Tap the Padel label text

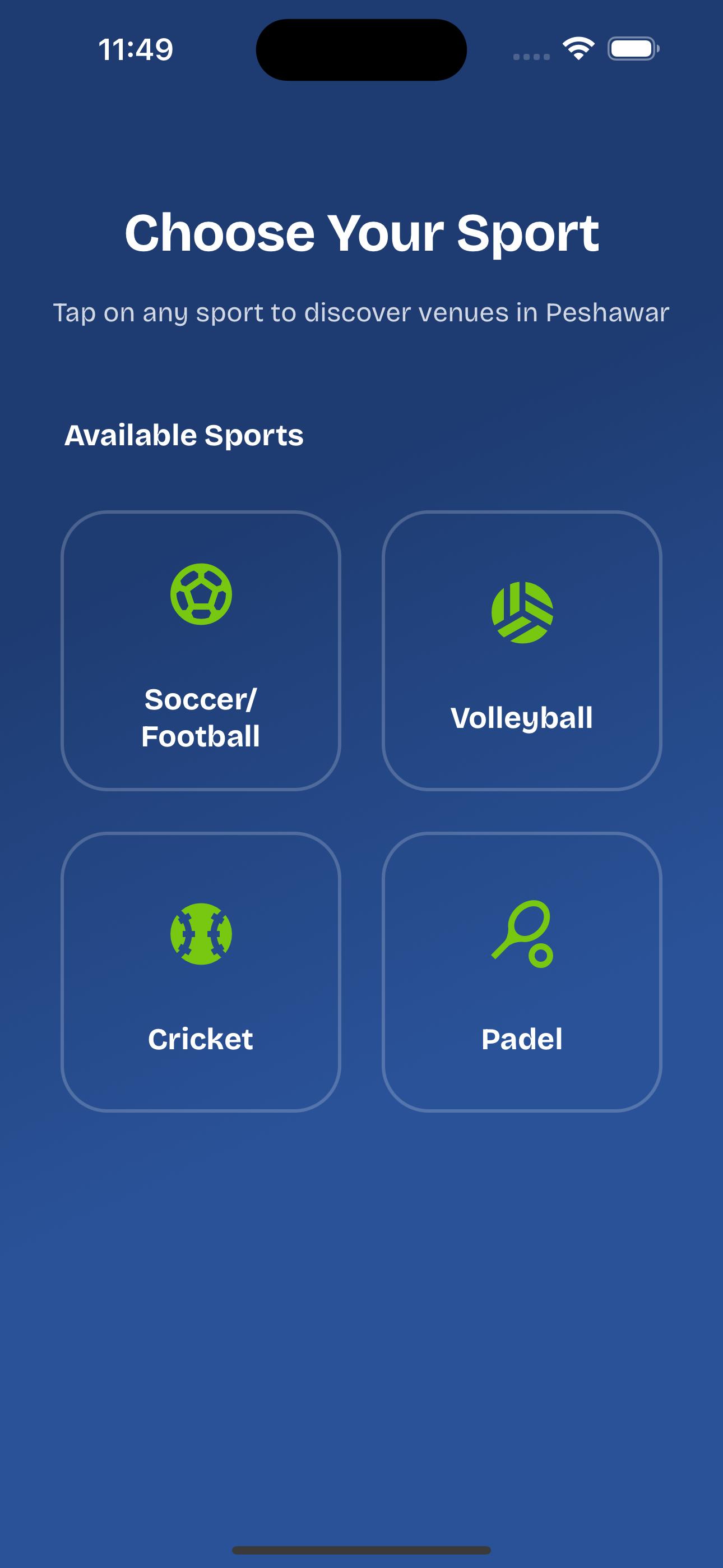coord(522,1036)
